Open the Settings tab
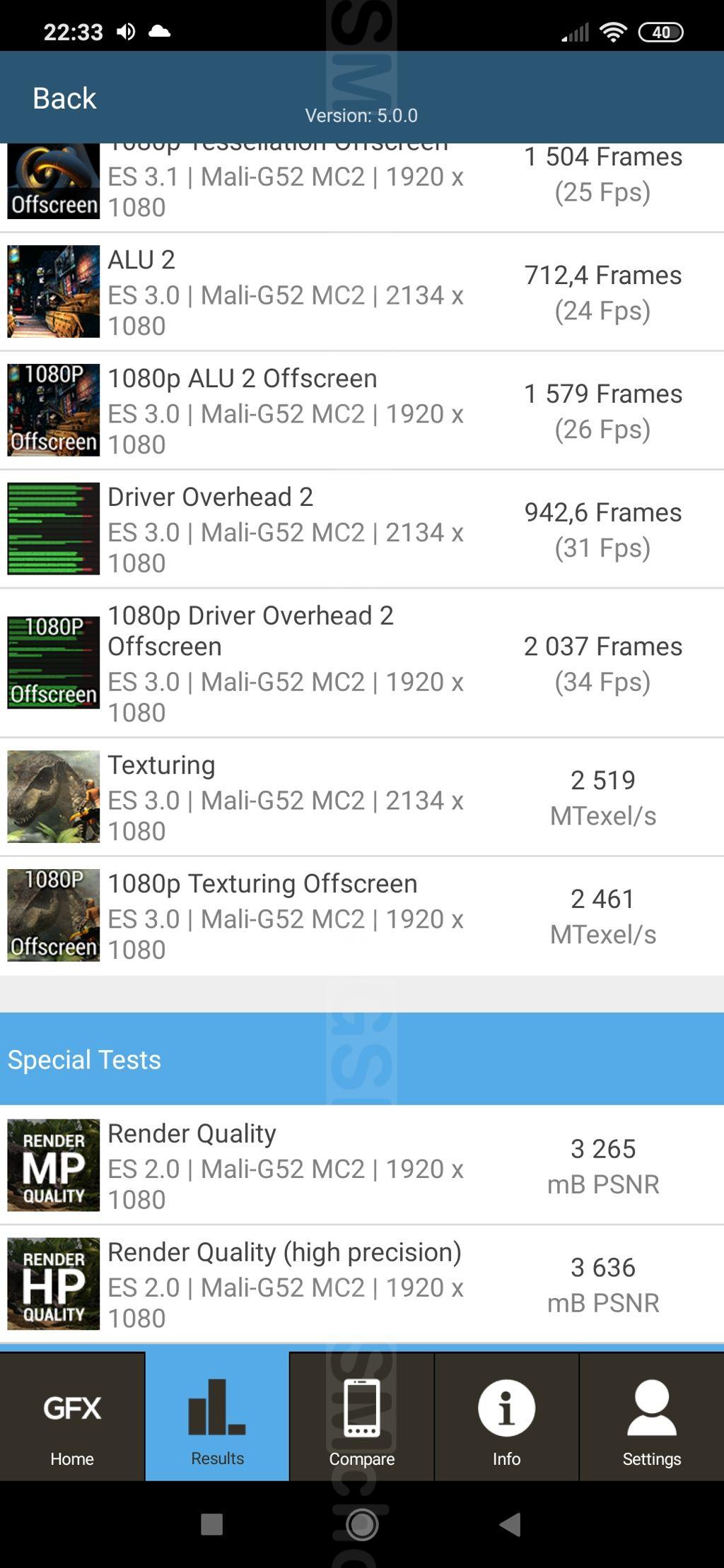The image size is (724, 1568). click(x=651, y=1416)
